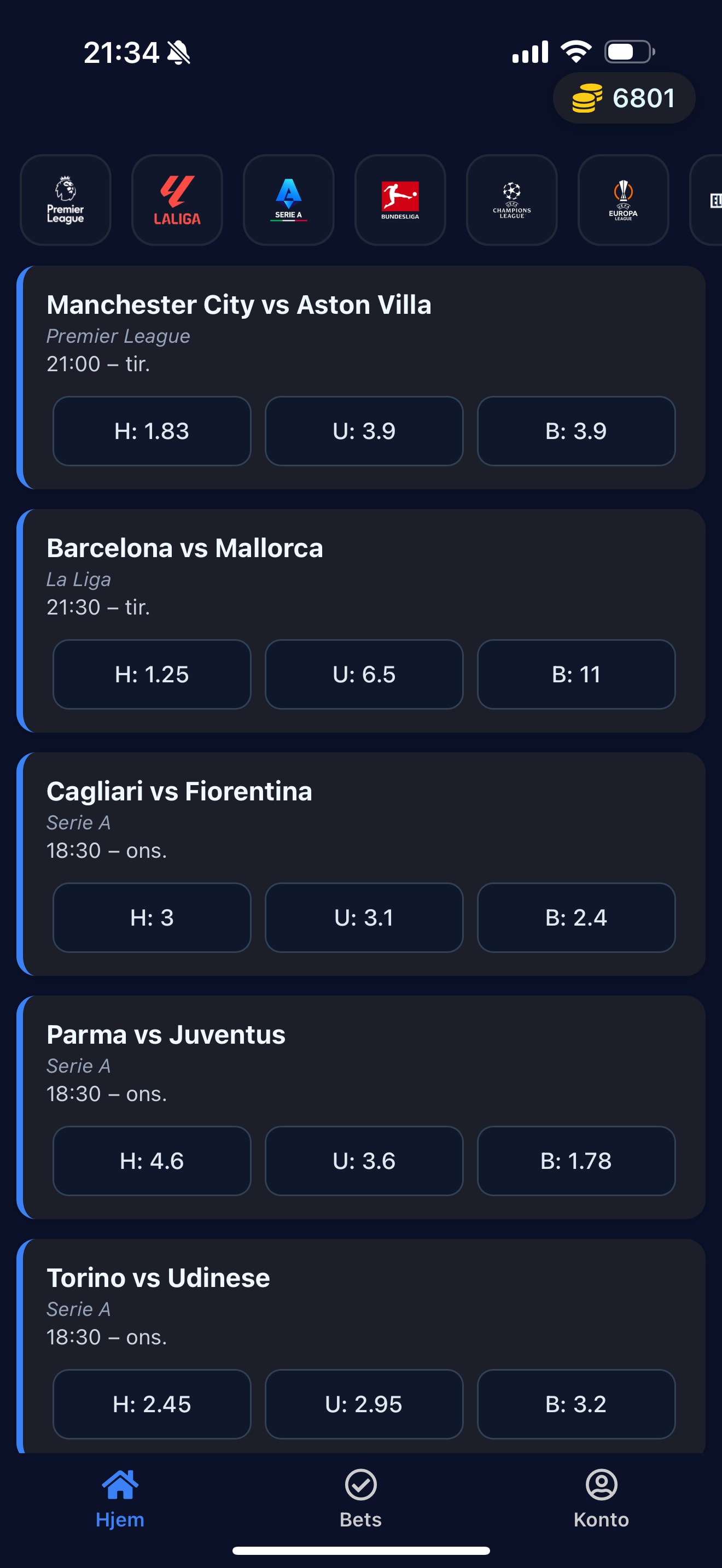
Task: Open the Konto profile icon
Action: (x=602, y=1484)
